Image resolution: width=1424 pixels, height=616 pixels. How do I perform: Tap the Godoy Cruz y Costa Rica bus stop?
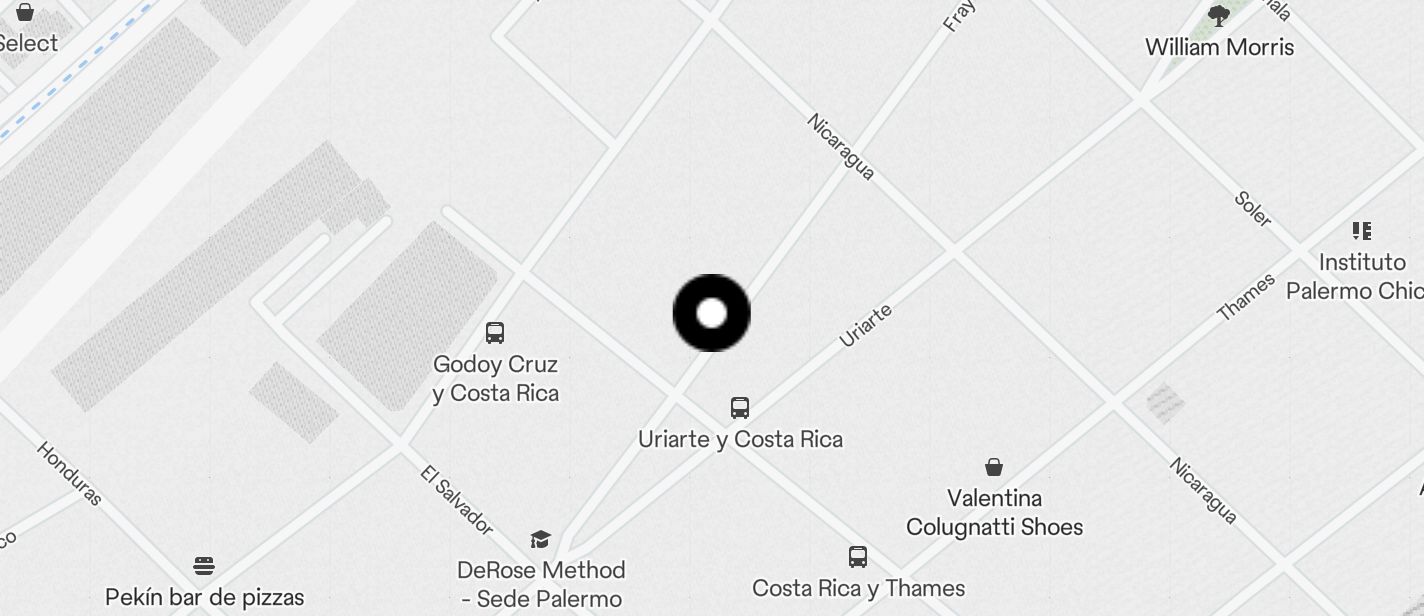(494, 333)
